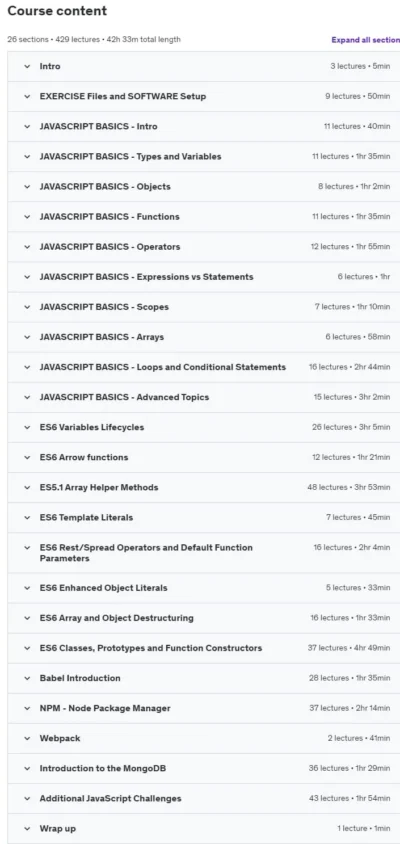
Task: Open JAVASCRIPT BASICS - Types and Variables section
Action: pyautogui.click(x=204, y=157)
